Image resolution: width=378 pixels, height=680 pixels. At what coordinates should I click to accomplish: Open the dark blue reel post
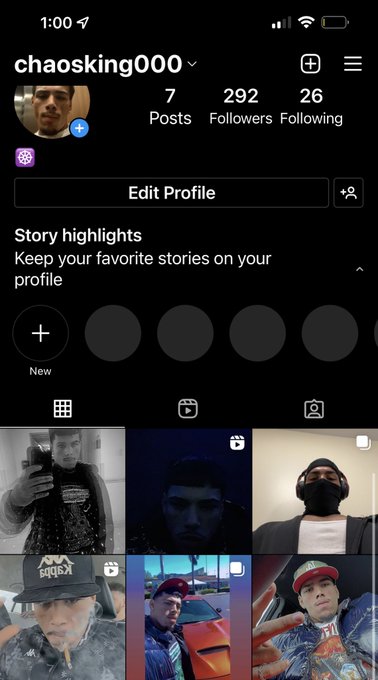(189, 491)
